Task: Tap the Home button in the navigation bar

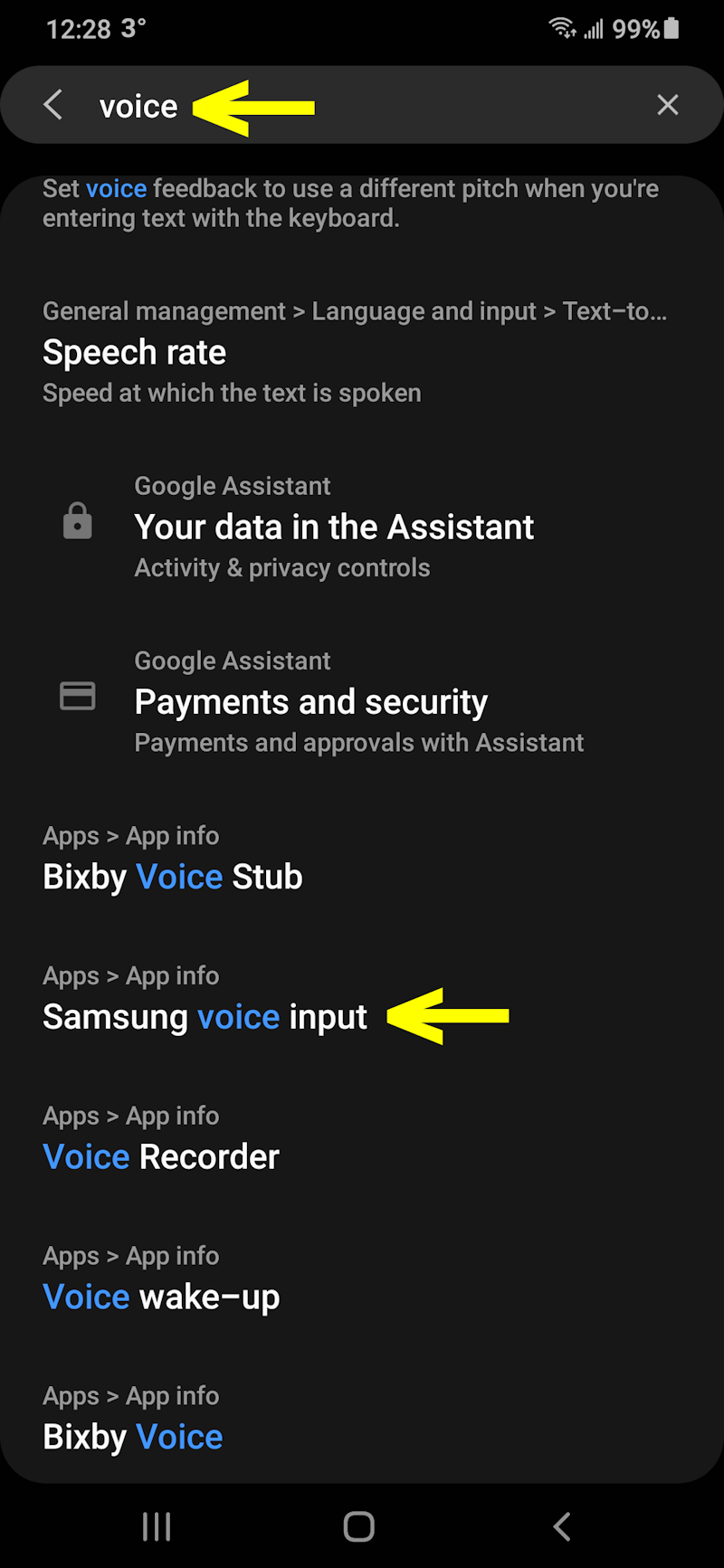Action: (358, 1525)
